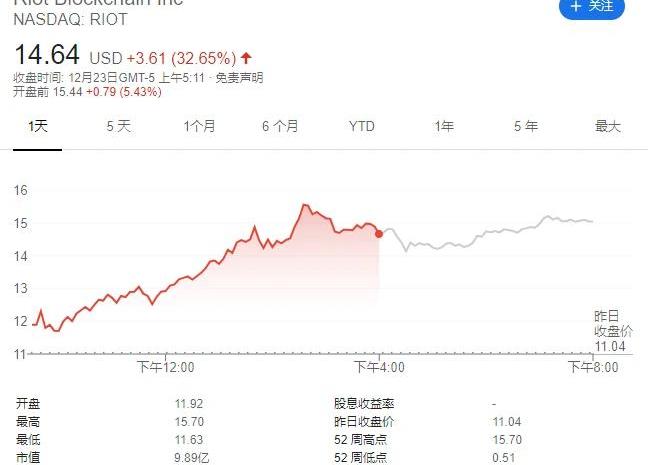Screen dimensions: 648x465
Task: Display the 1年 chart range
Action: pyautogui.click(x=444, y=127)
